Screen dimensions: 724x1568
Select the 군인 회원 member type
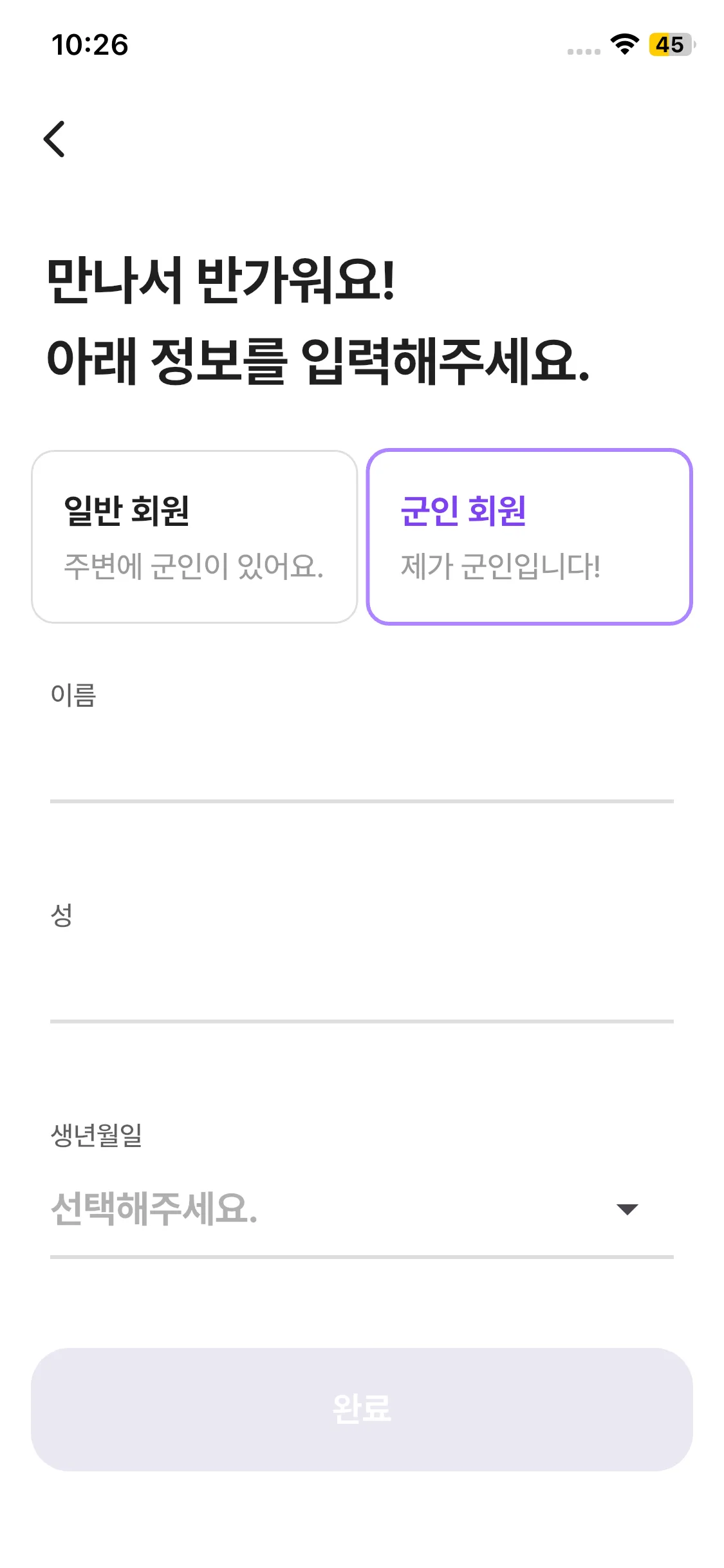point(529,536)
